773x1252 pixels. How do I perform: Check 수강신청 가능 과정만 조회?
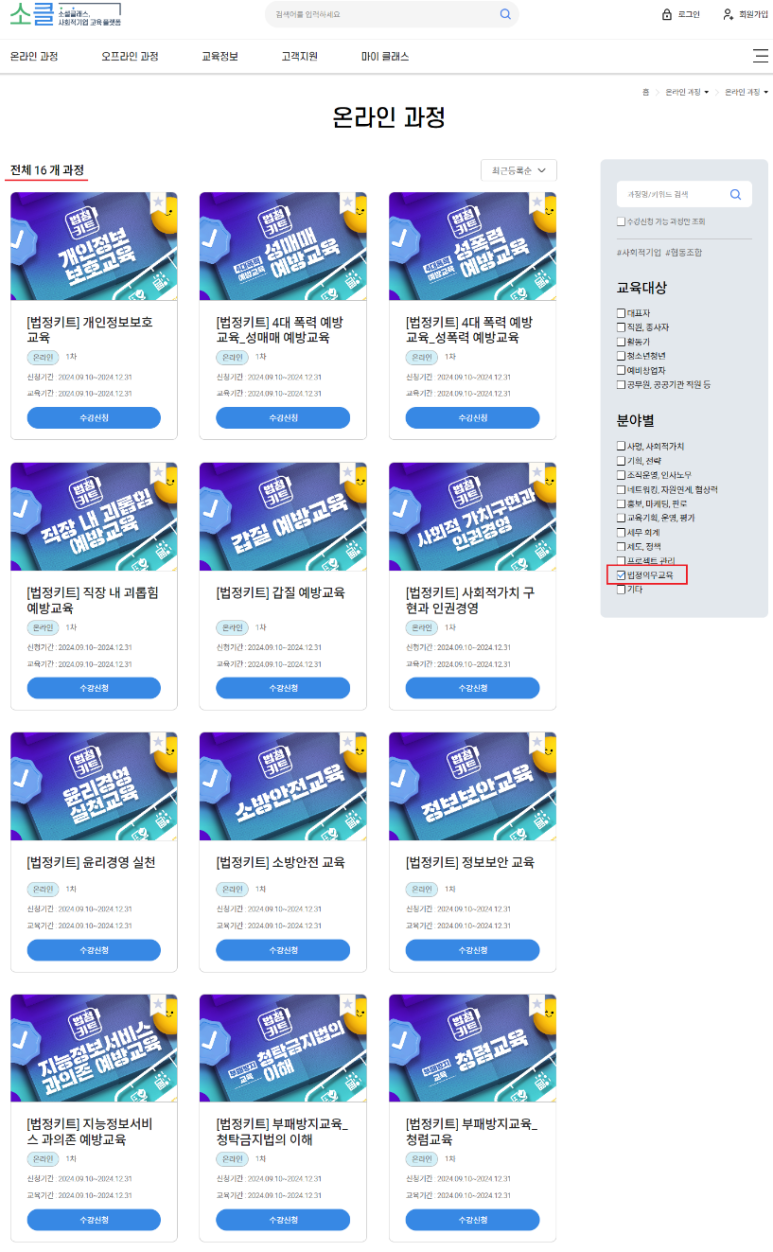(x=621, y=221)
